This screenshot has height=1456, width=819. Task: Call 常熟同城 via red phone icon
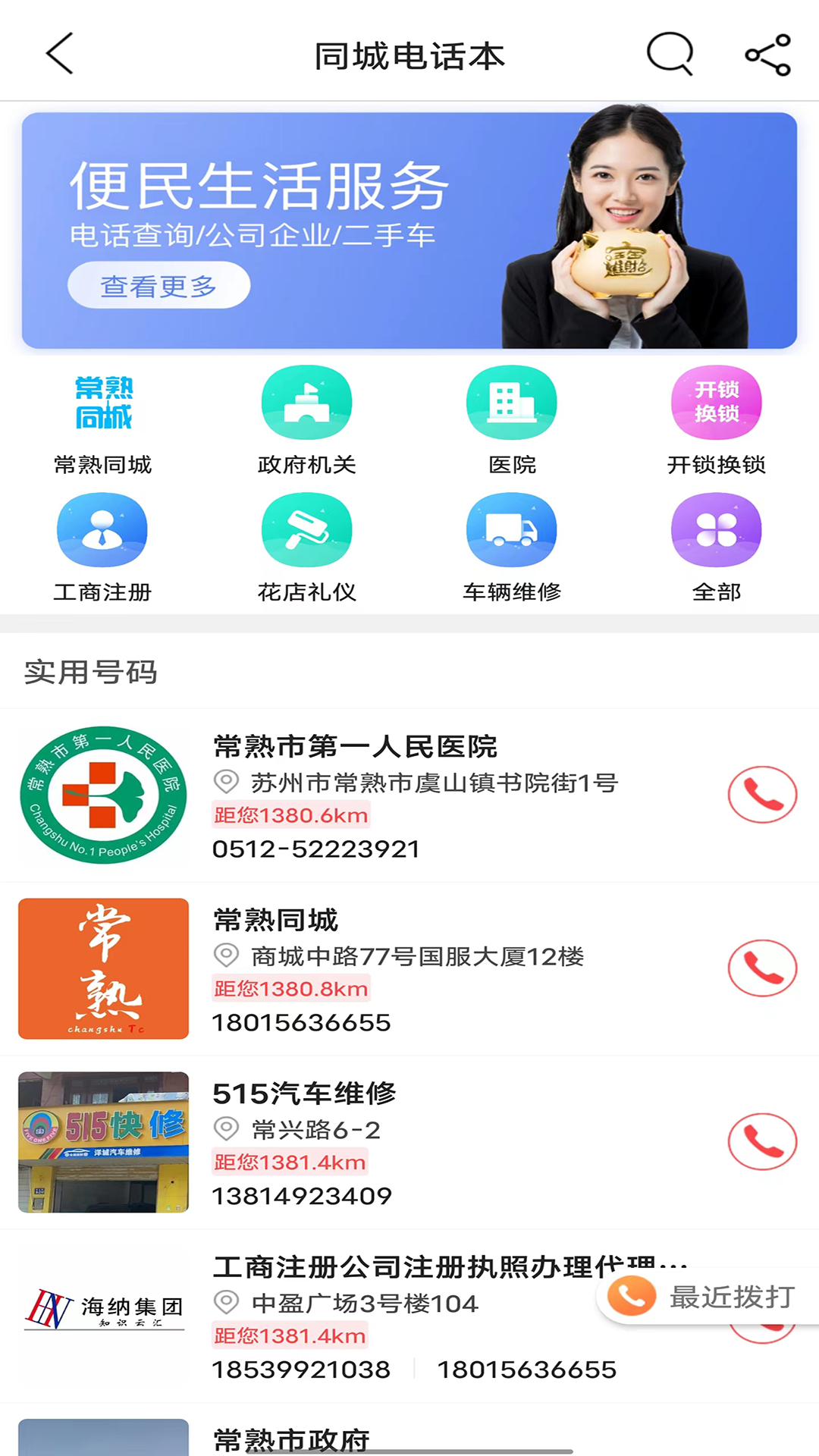pyautogui.click(x=763, y=968)
